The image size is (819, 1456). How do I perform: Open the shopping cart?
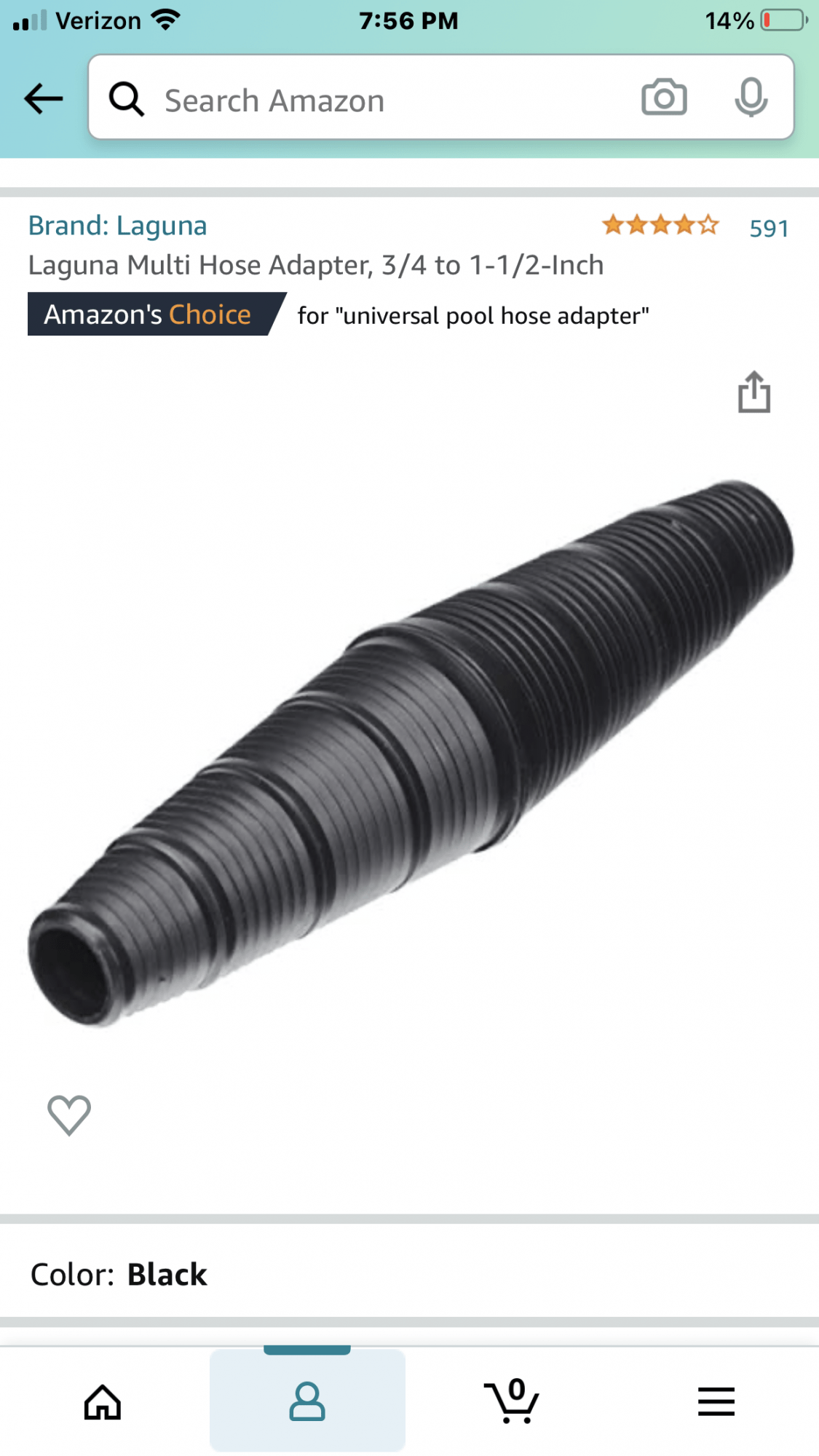512,1401
